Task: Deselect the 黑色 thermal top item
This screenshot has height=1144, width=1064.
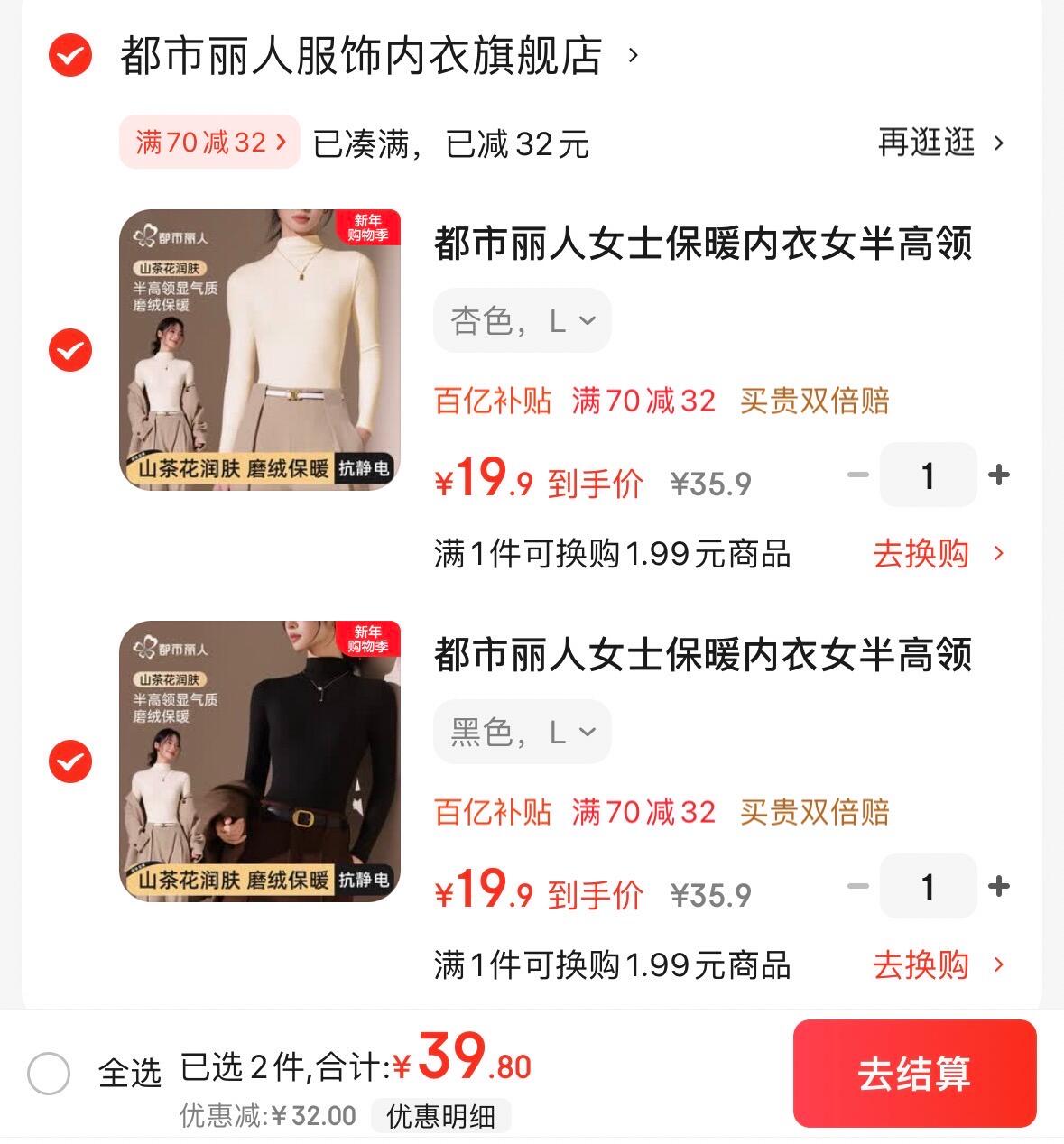Action: tap(69, 761)
